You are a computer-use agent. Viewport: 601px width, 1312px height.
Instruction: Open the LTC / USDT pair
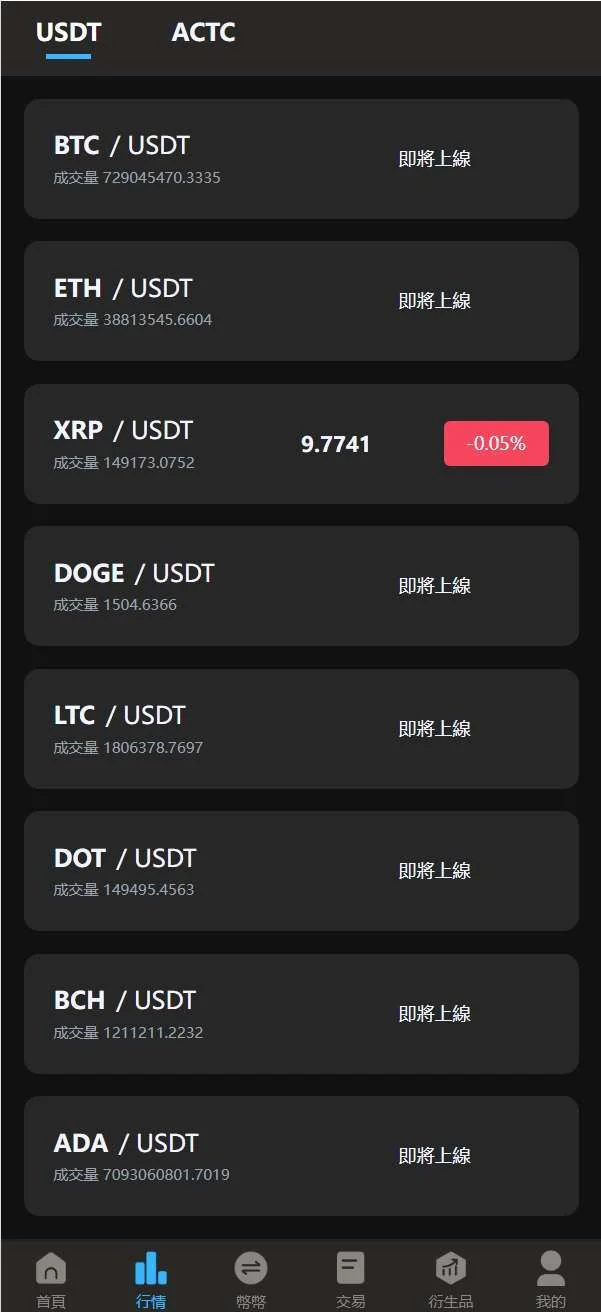coord(300,729)
